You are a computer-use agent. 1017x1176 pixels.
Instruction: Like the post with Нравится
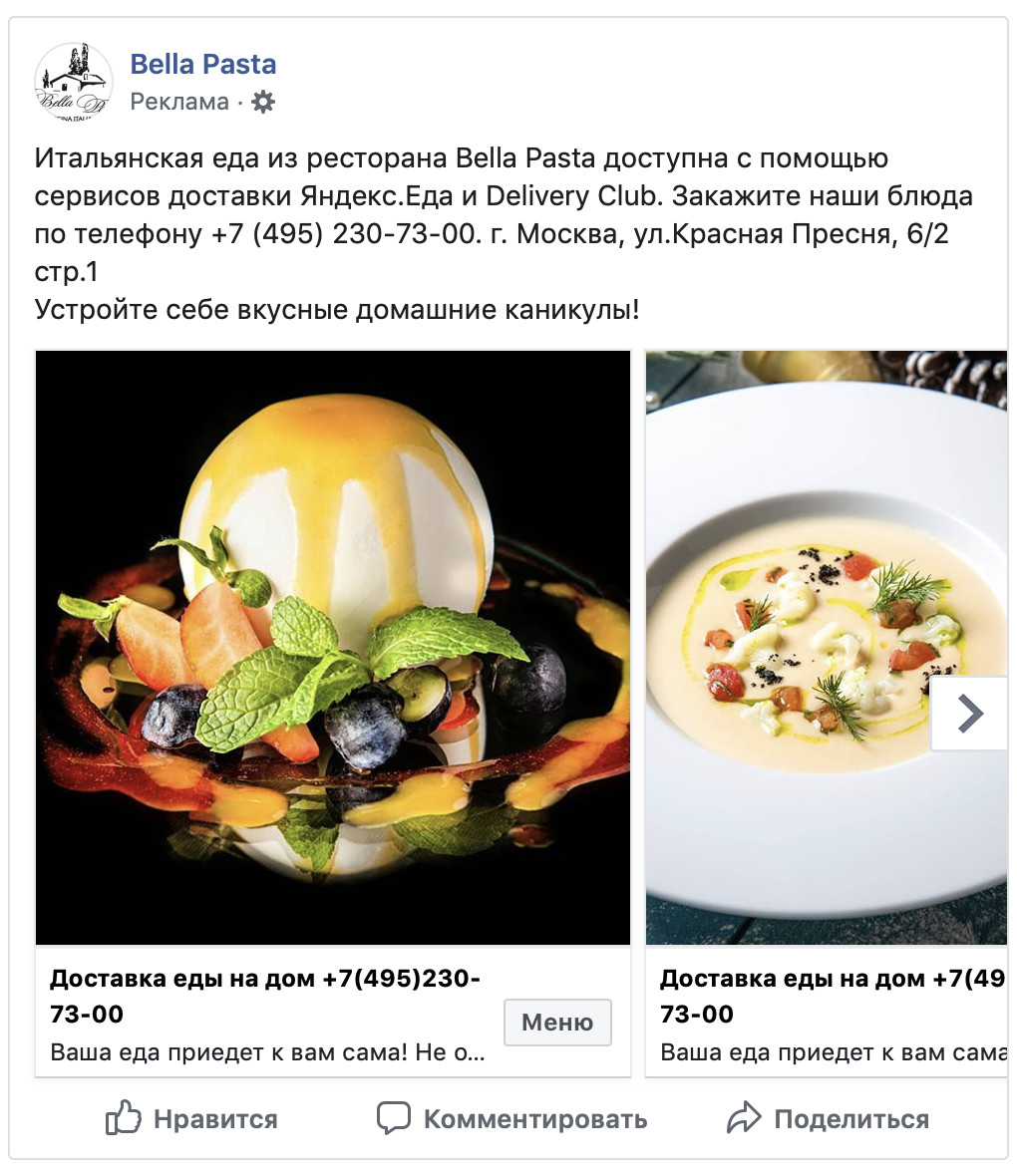click(x=191, y=1118)
